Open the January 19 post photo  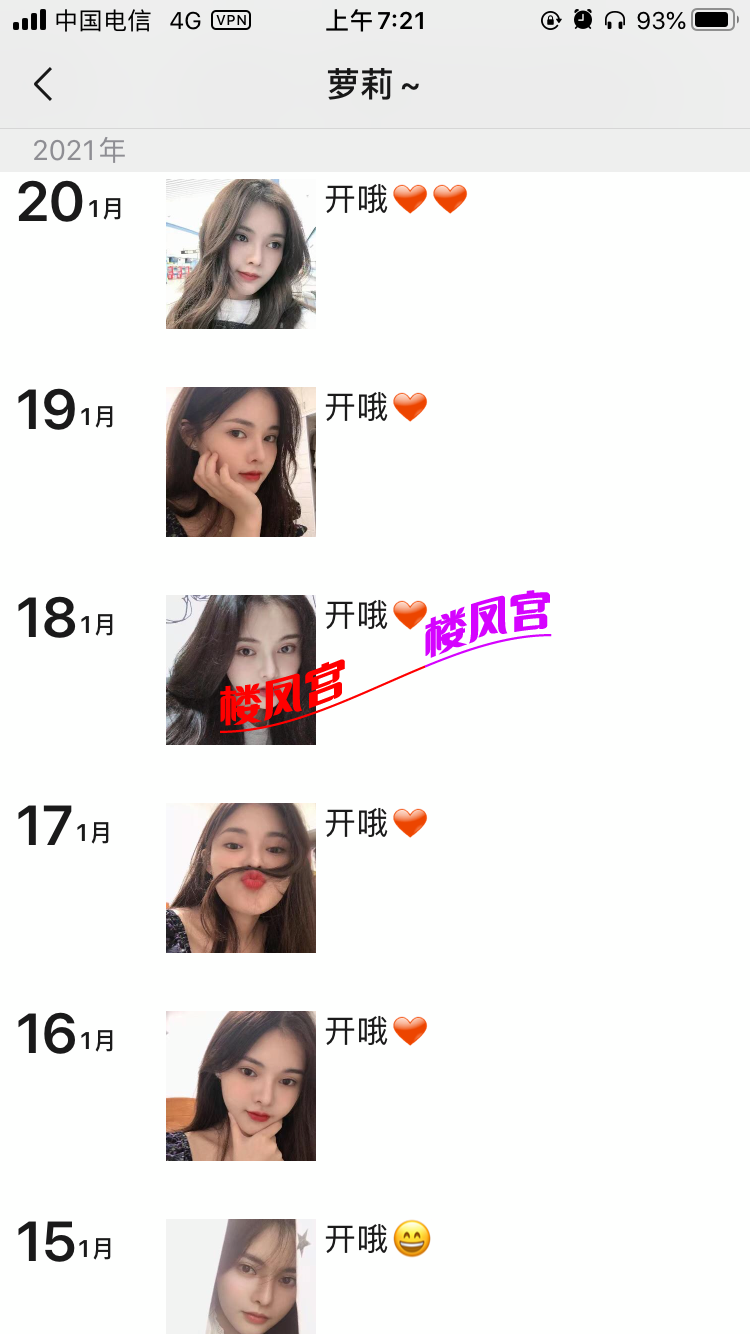tap(241, 462)
